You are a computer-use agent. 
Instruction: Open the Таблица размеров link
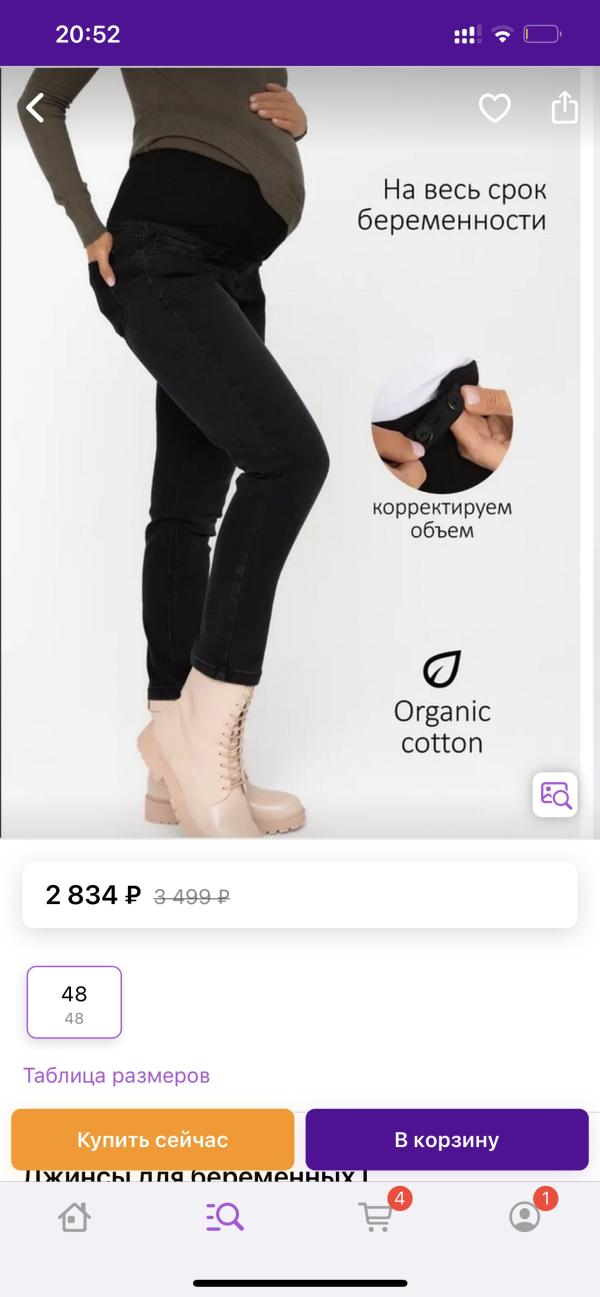pos(117,1076)
